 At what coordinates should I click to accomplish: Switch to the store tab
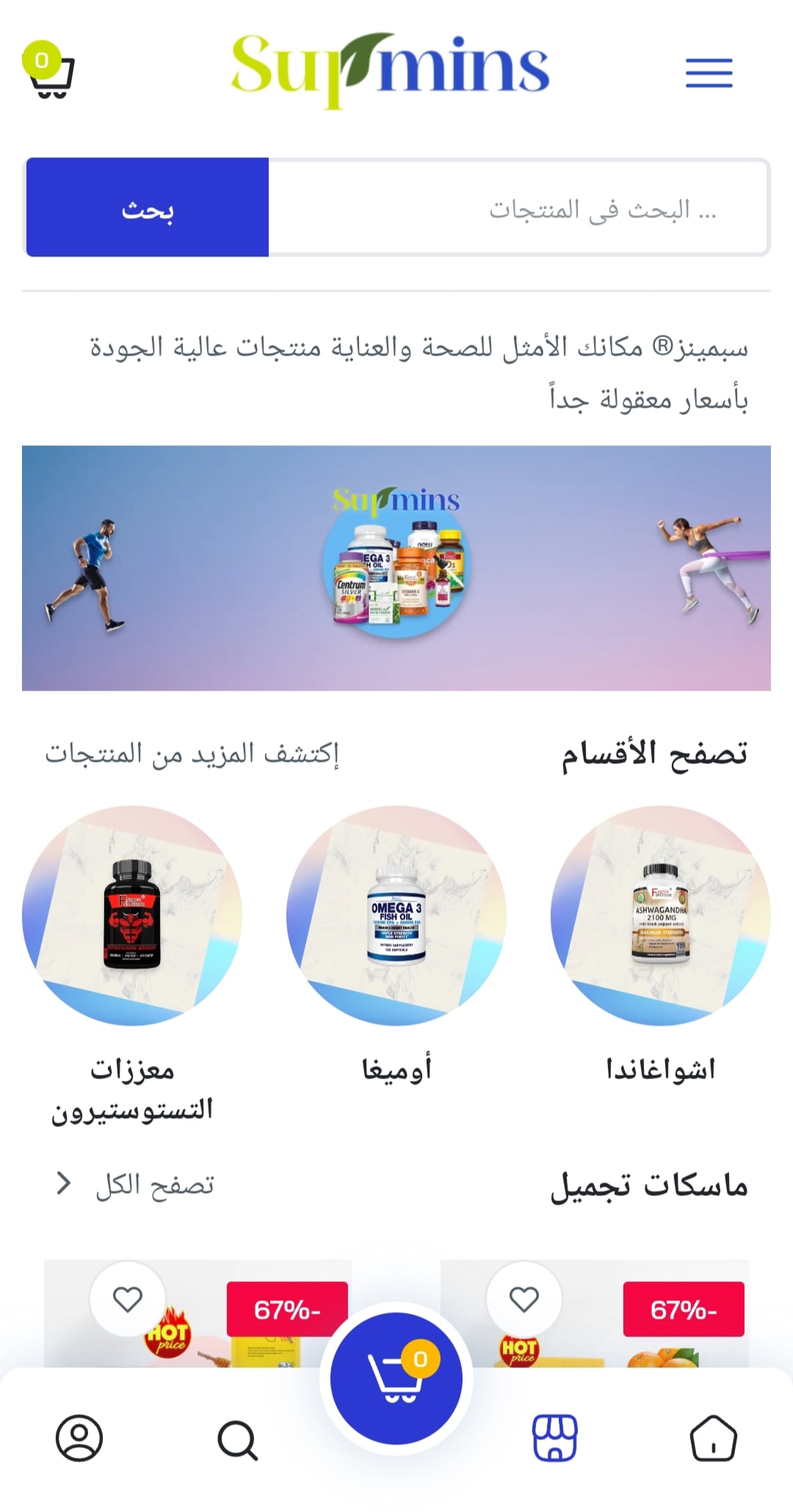(x=555, y=1437)
